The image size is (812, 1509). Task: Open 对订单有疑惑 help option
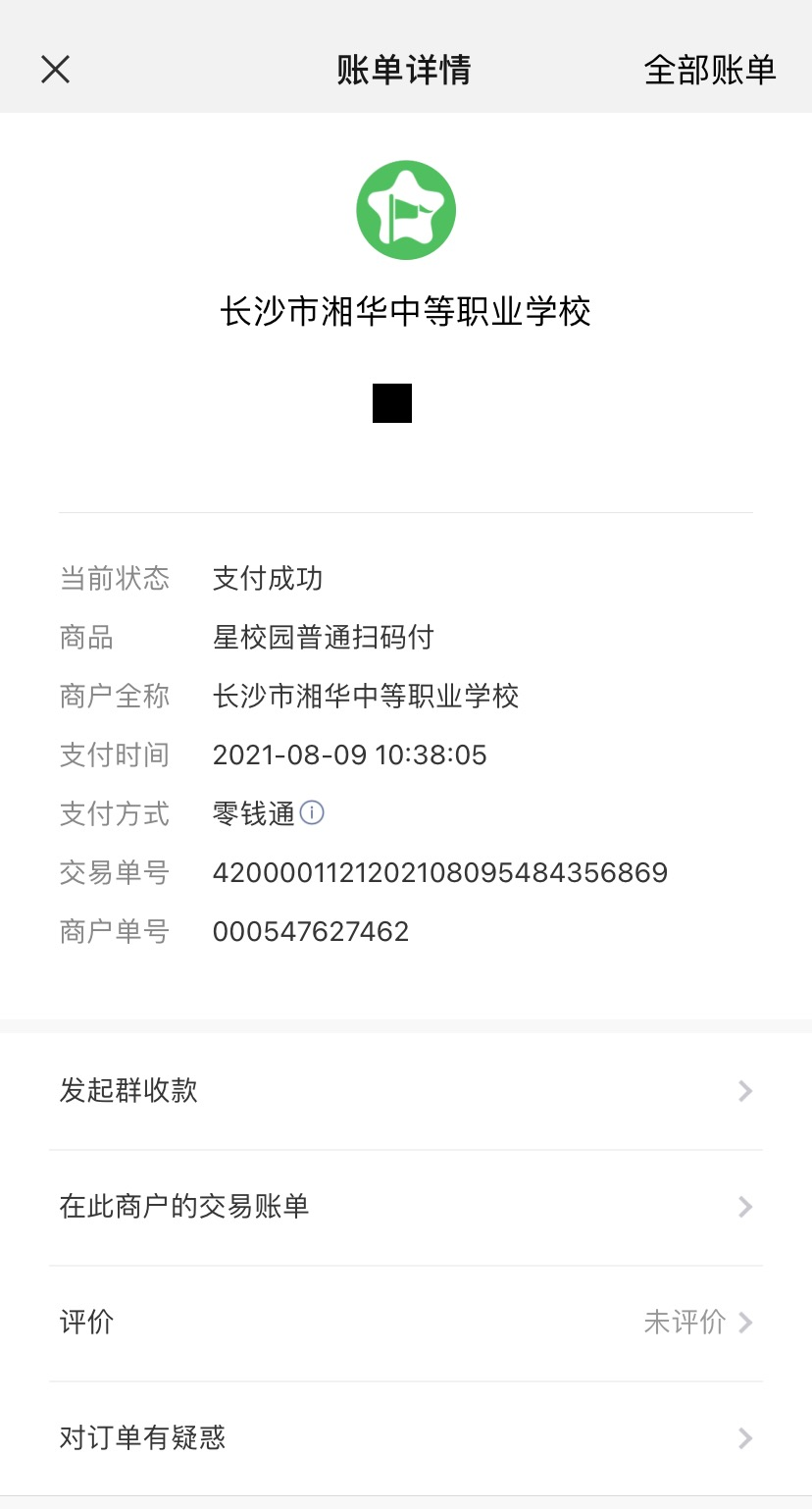tap(406, 1438)
